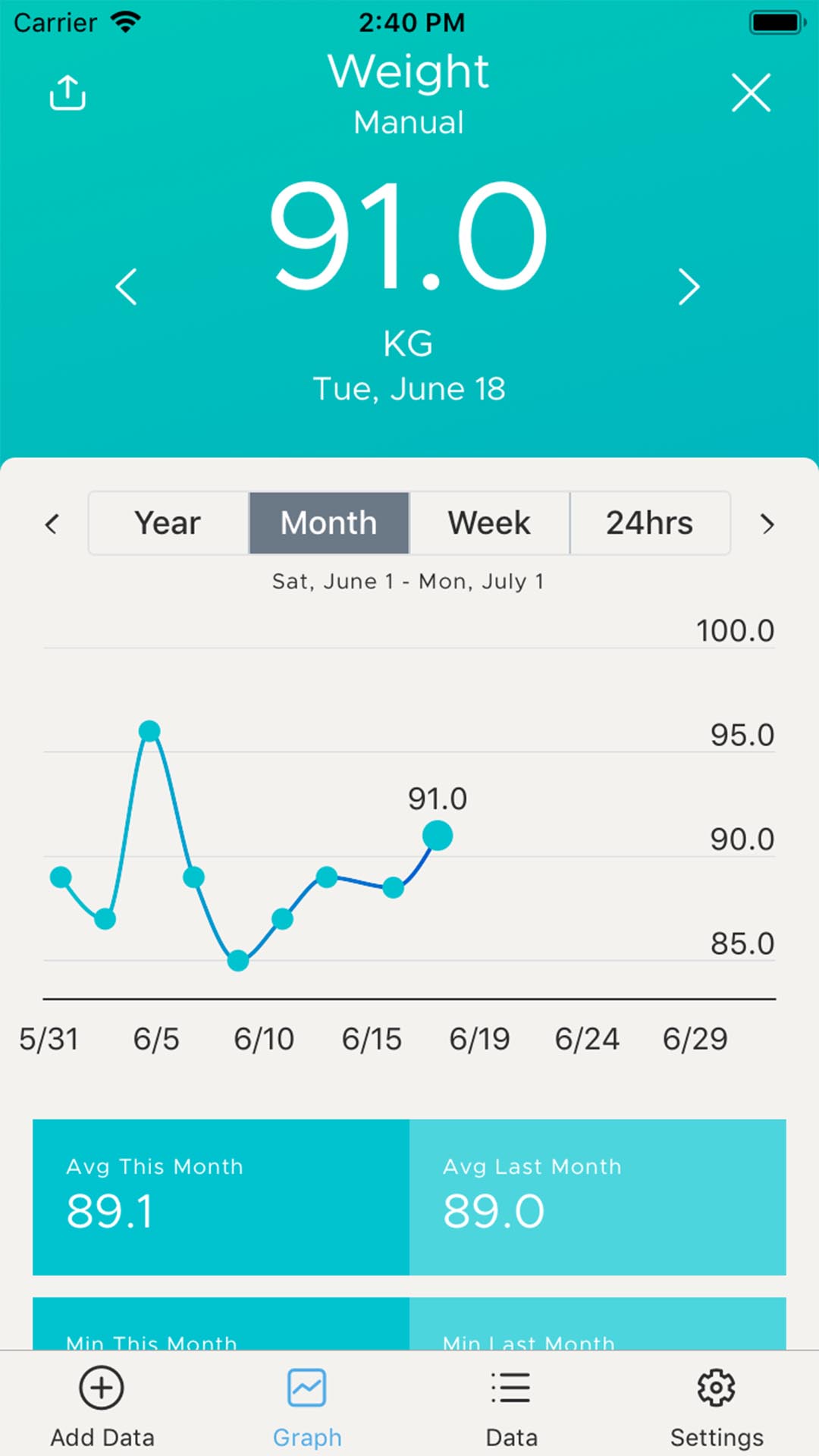Switch to the Year view
Image resolution: width=819 pixels, height=1456 pixels.
pyautogui.click(x=168, y=523)
